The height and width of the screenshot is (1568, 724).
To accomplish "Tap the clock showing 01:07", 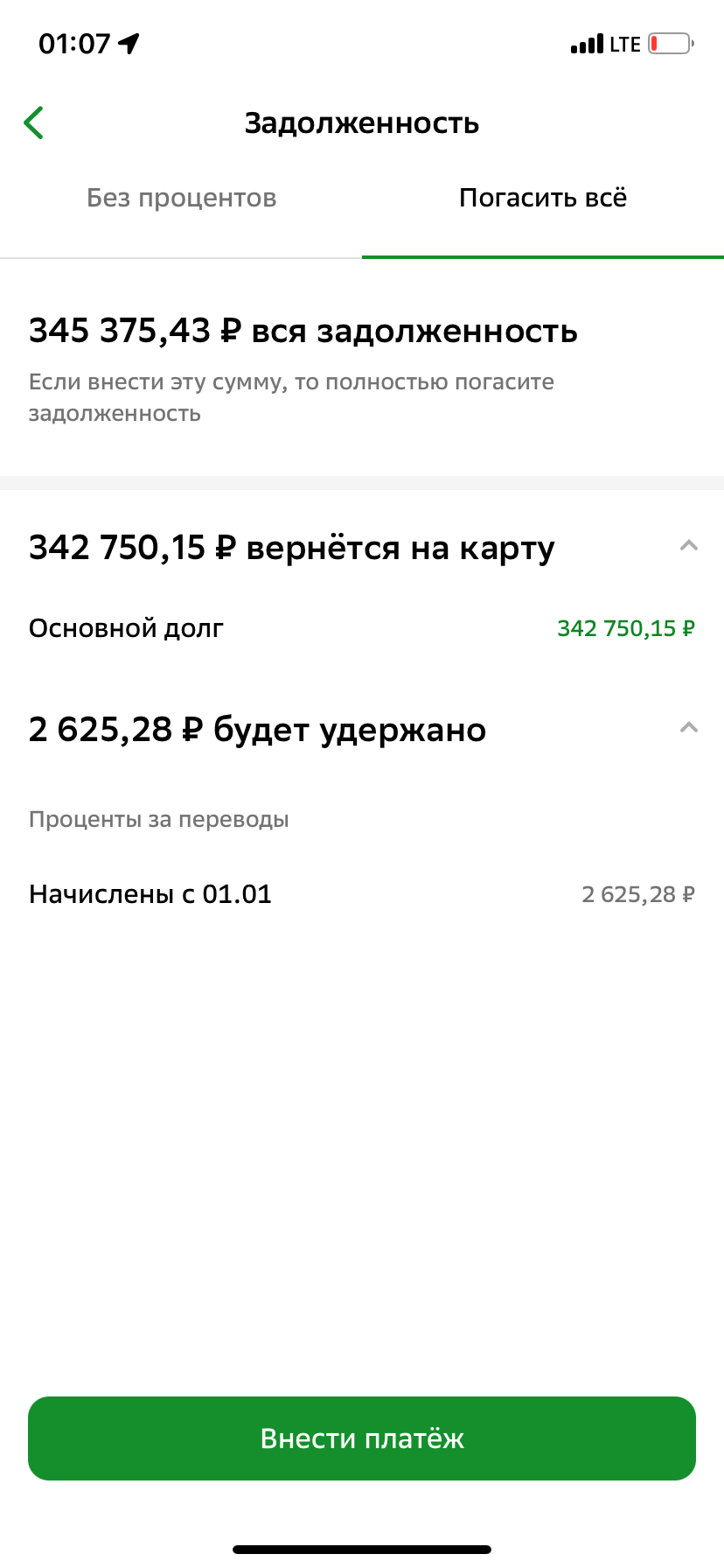I will click(x=74, y=43).
